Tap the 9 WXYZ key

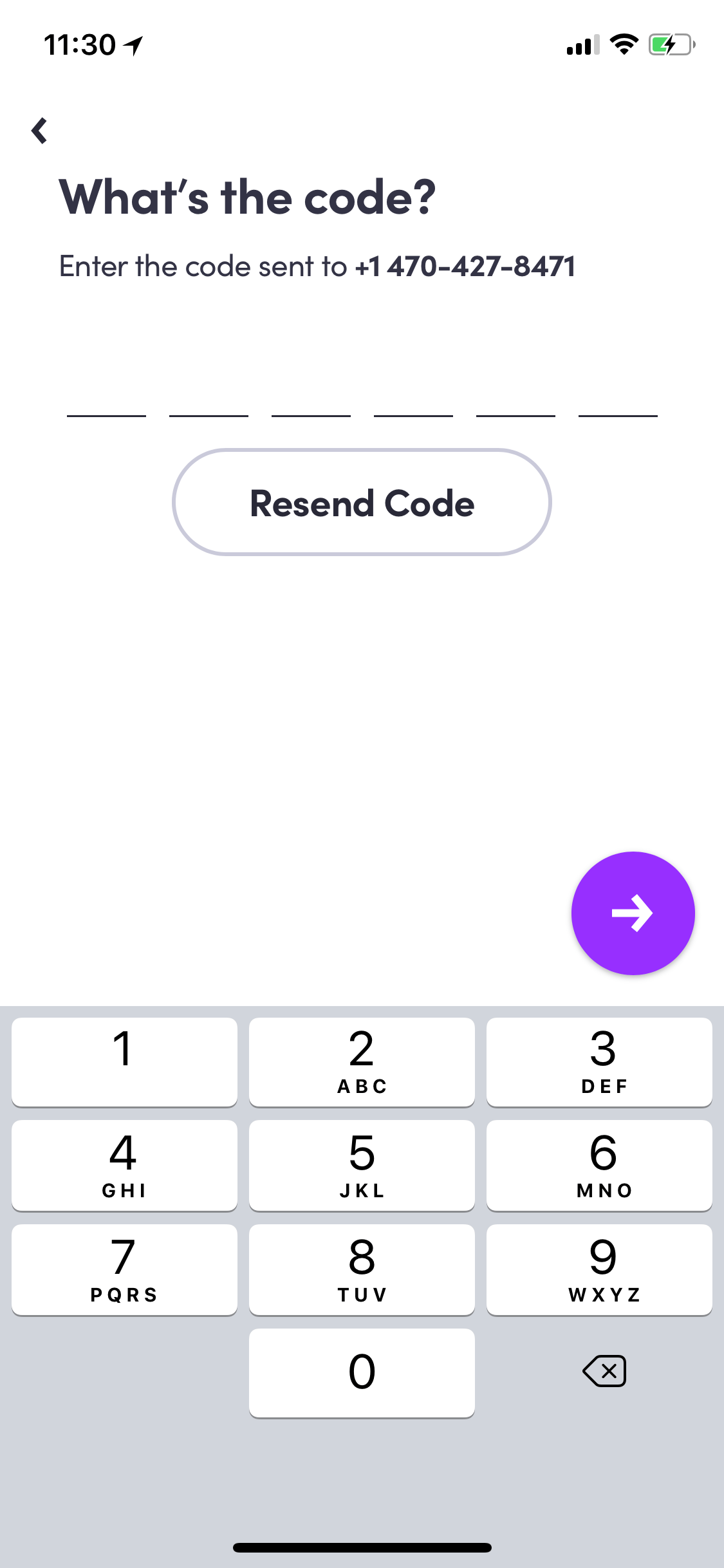pyautogui.click(x=599, y=1270)
